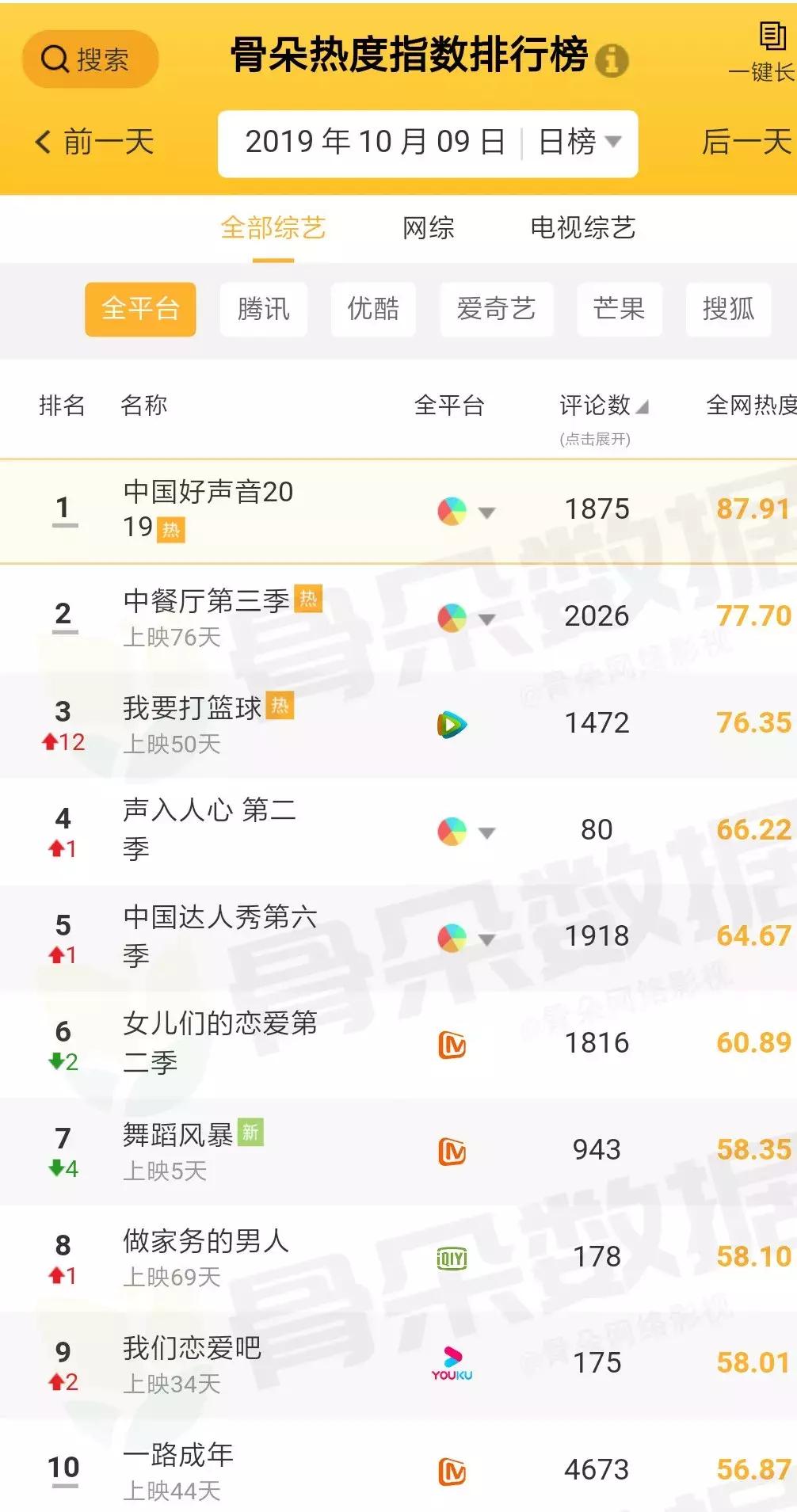
Task: Switch platform filter to 腾讯
Action: point(263,310)
